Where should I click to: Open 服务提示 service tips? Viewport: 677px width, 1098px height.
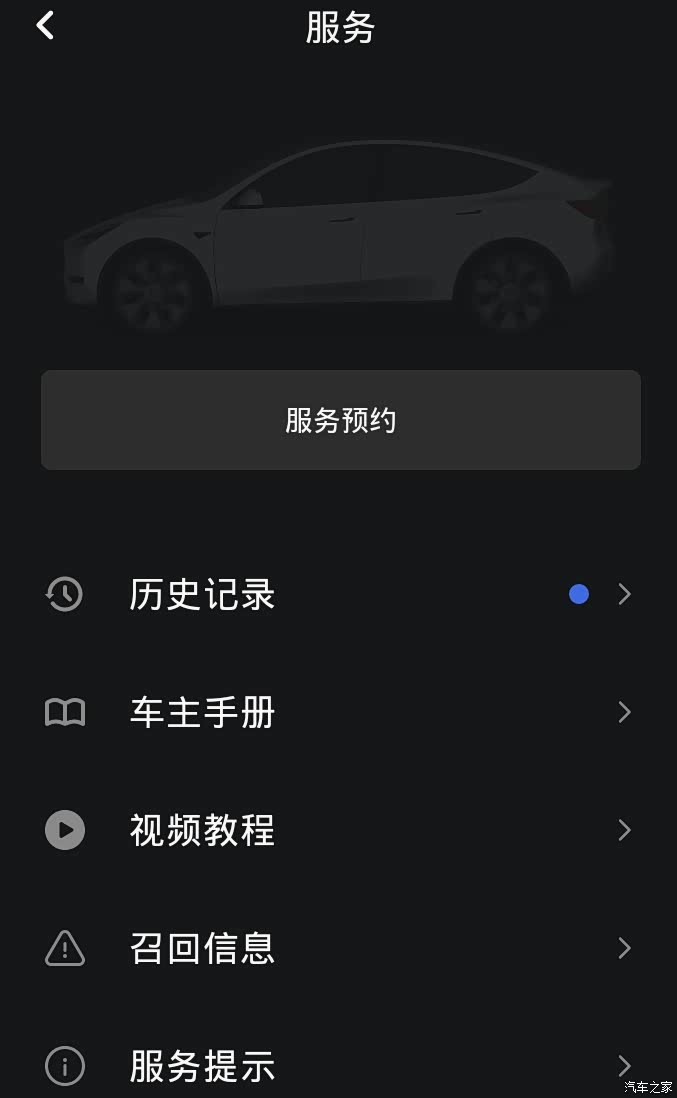(x=338, y=1066)
